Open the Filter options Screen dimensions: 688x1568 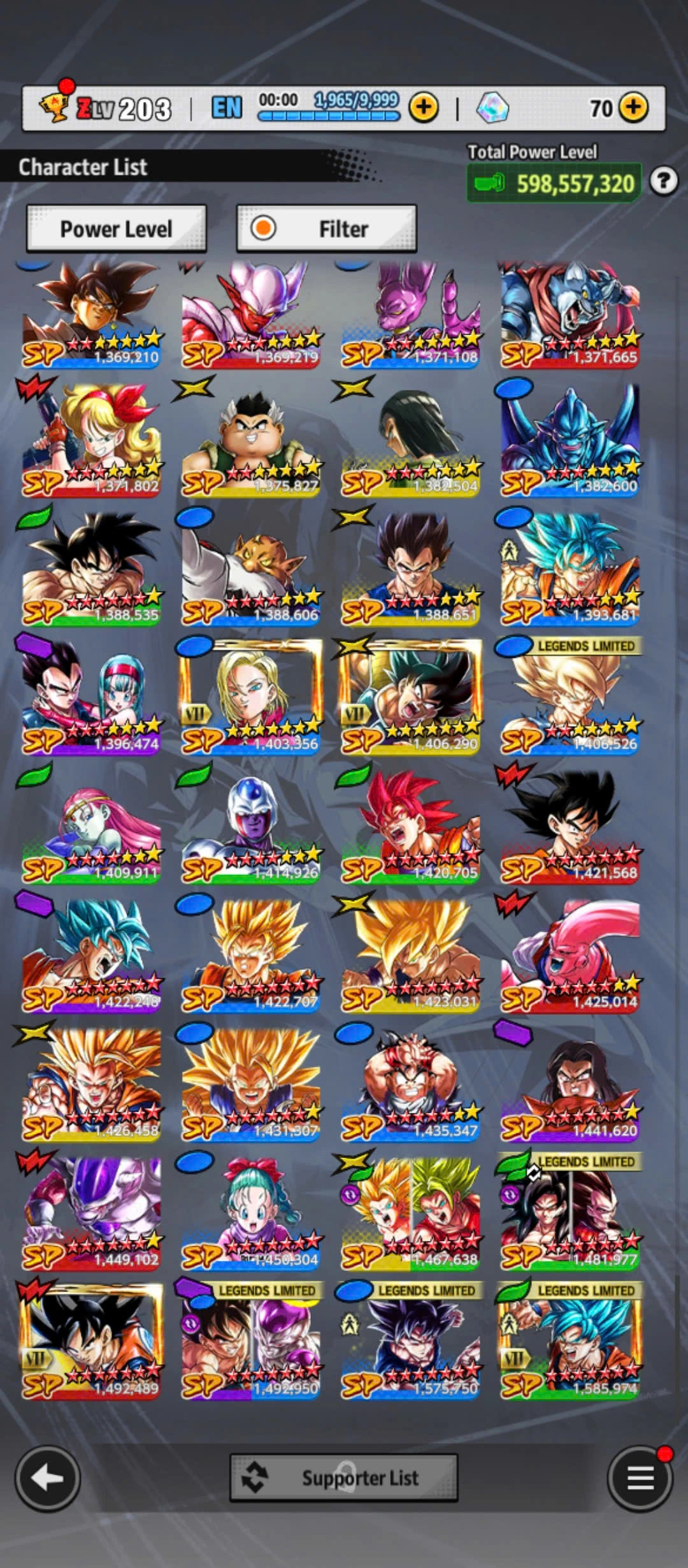[x=326, y=229]
